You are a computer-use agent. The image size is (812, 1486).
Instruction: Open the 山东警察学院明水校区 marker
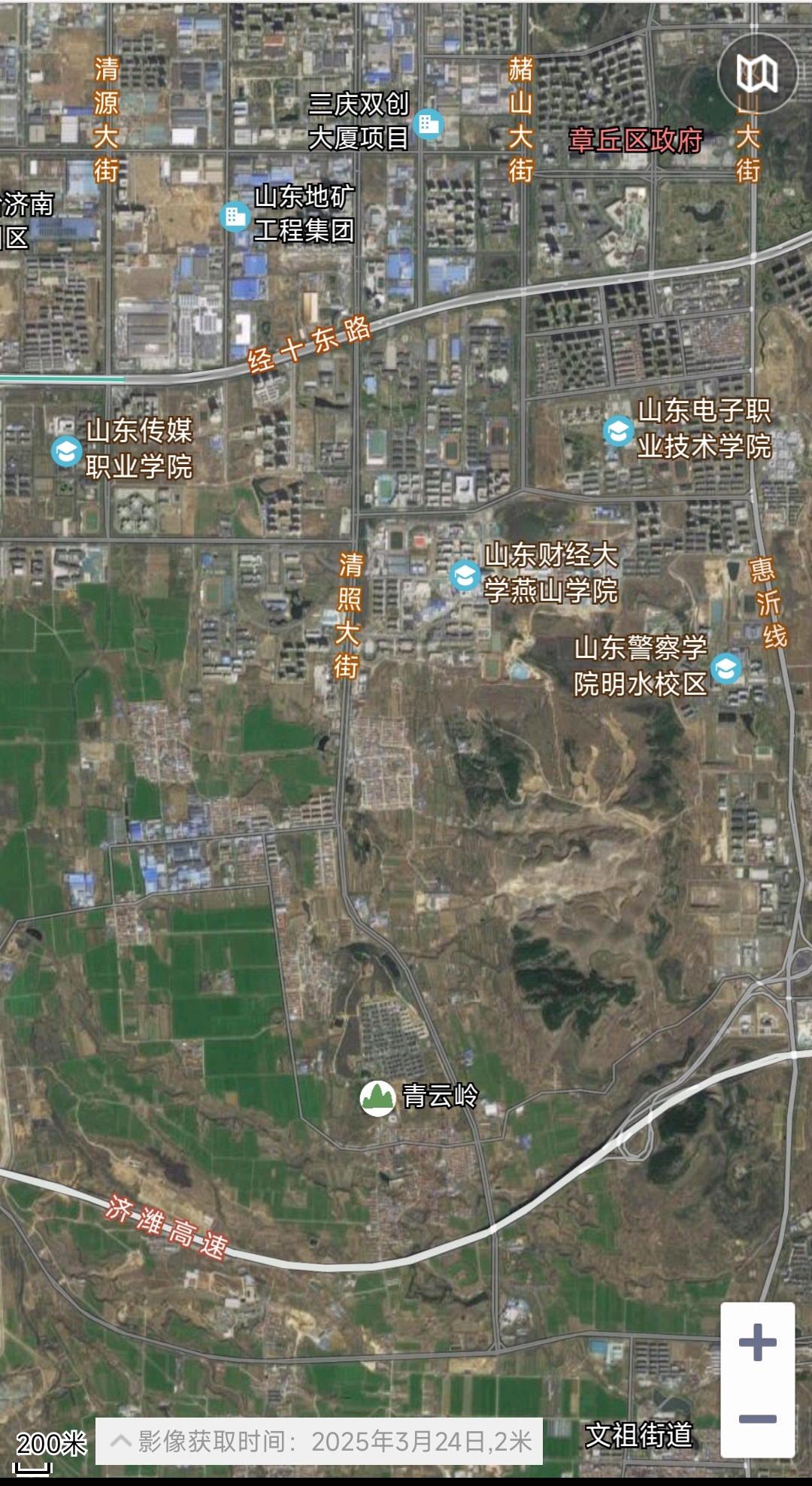pos(726,668)
